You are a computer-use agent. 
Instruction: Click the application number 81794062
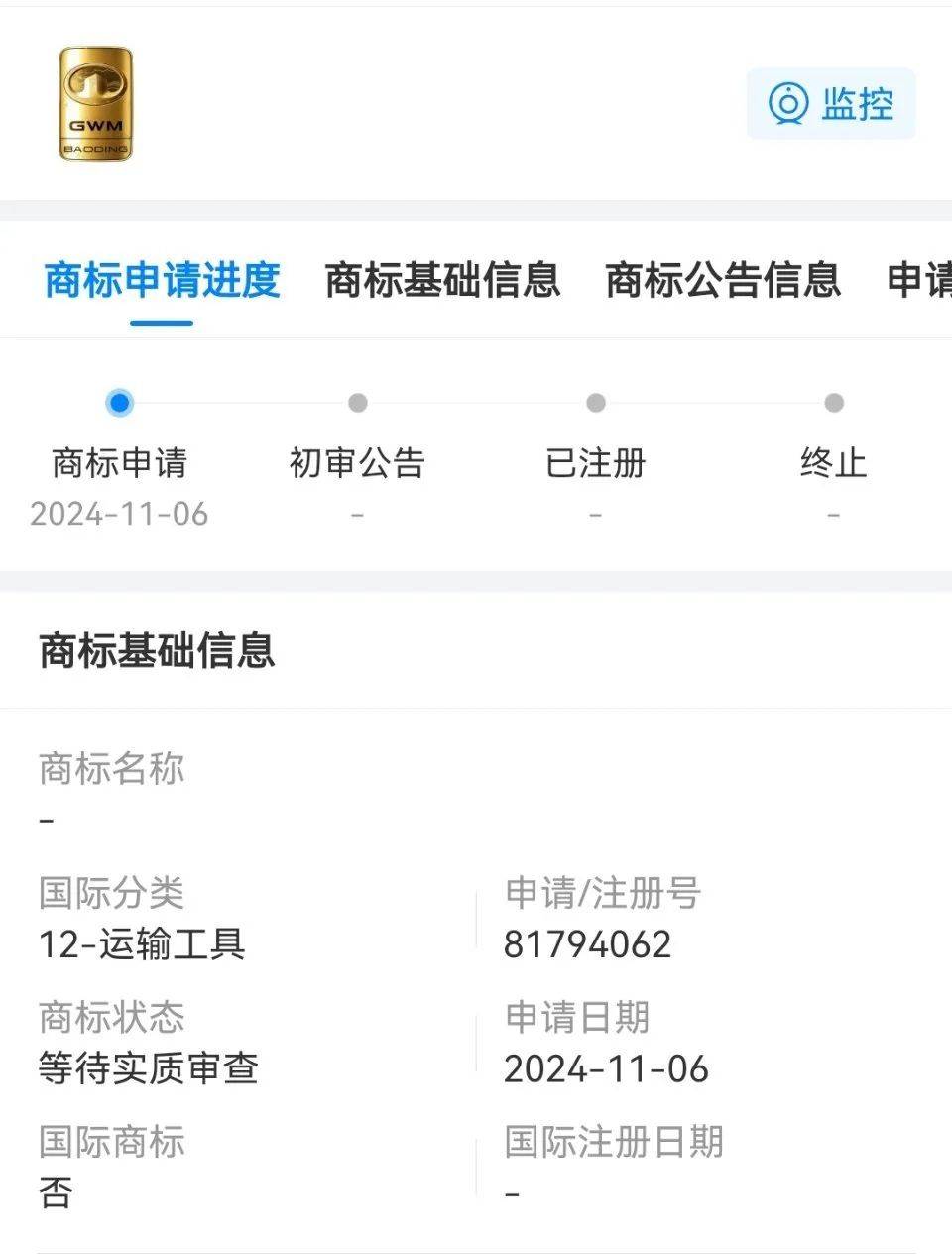point(589,944)
